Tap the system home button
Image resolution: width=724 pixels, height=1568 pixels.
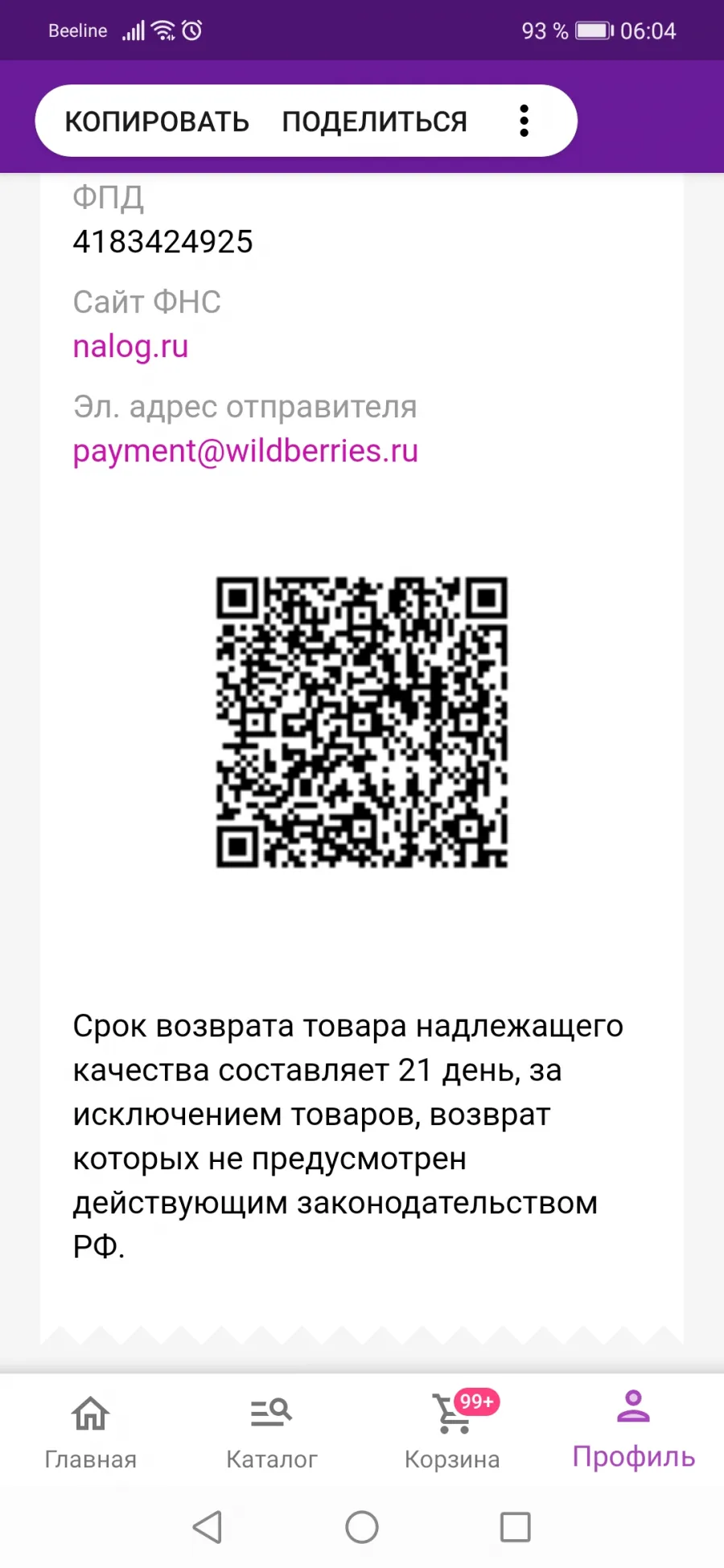(x=362, y=1526)
